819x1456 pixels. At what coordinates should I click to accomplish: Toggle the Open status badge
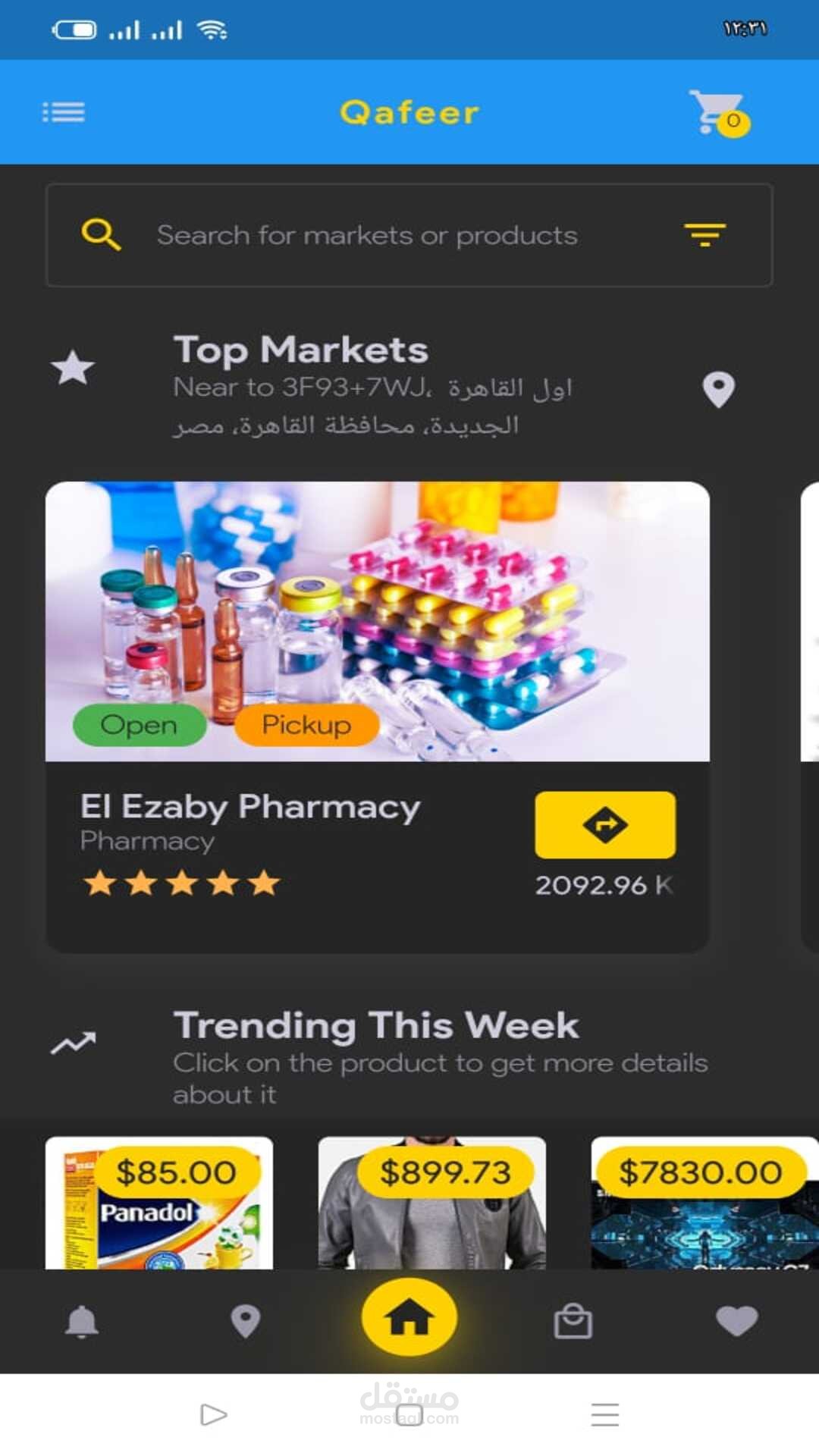click(138, 725)
